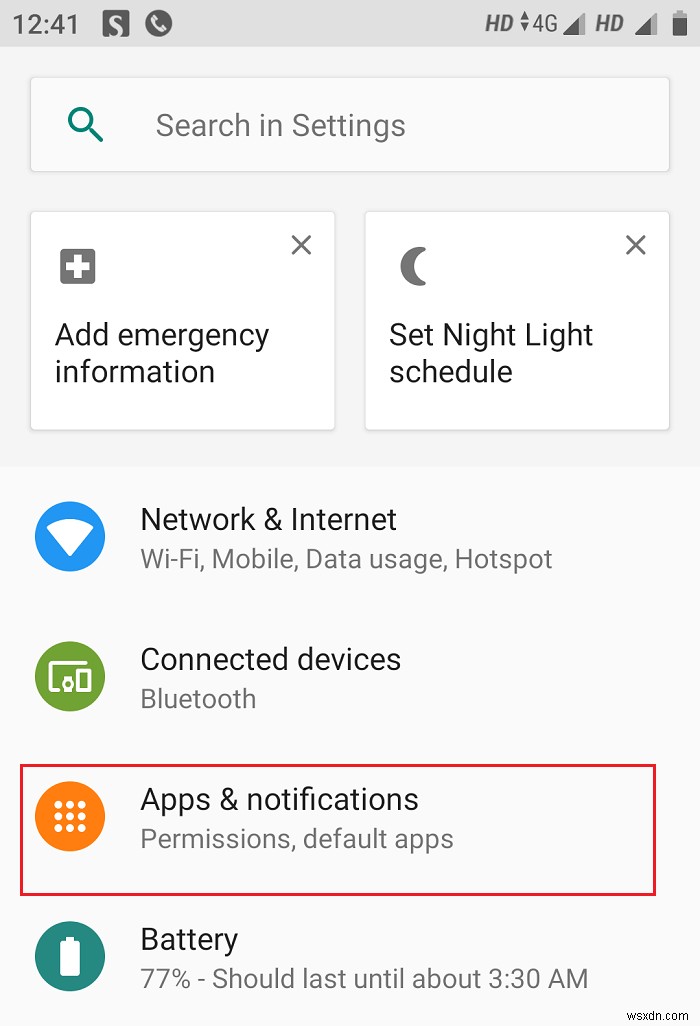Open the Add emergency information card
The image size is (700, 1026).
coord(162,353)
